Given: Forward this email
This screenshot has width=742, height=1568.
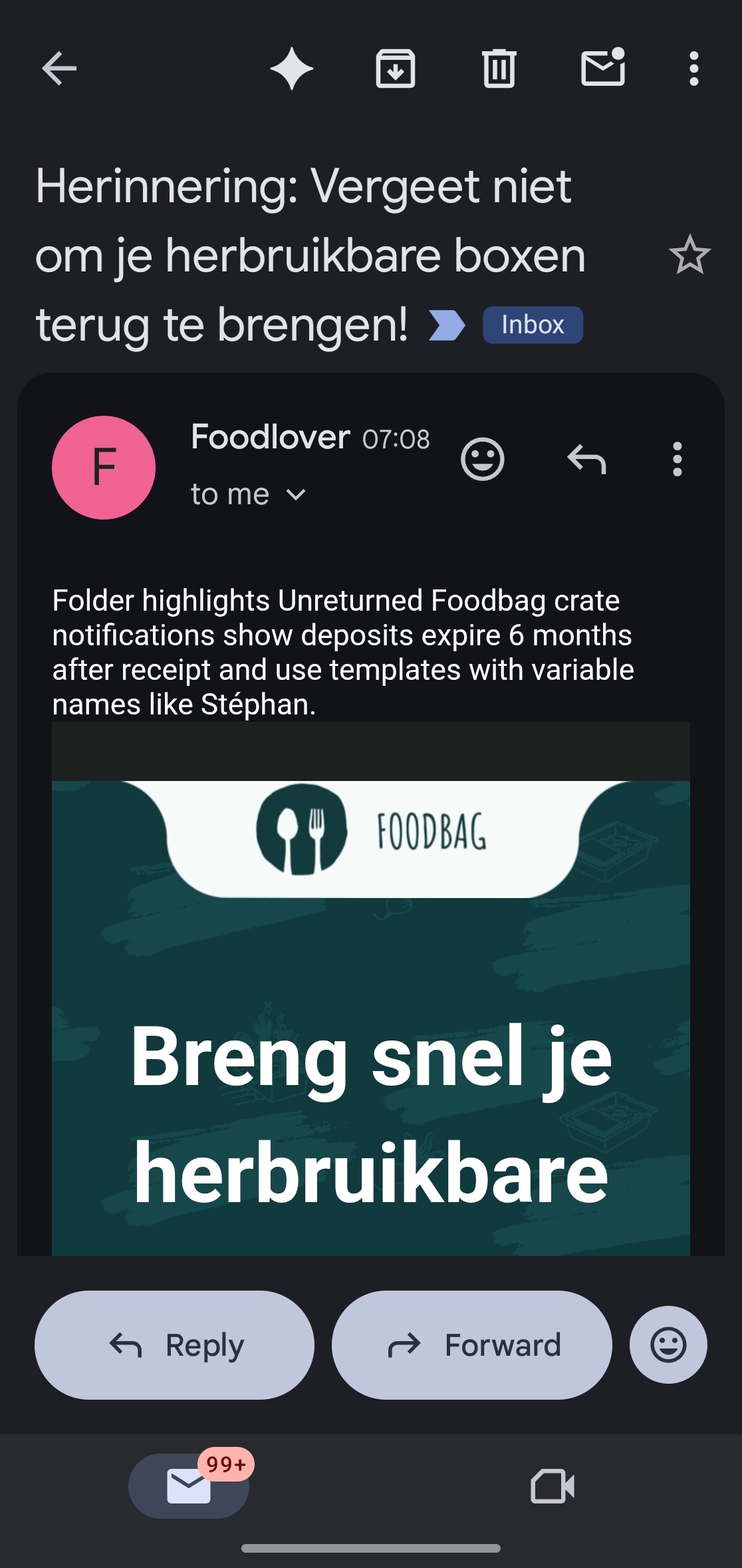Looking at the screenshot, I should pos(471,1345).
